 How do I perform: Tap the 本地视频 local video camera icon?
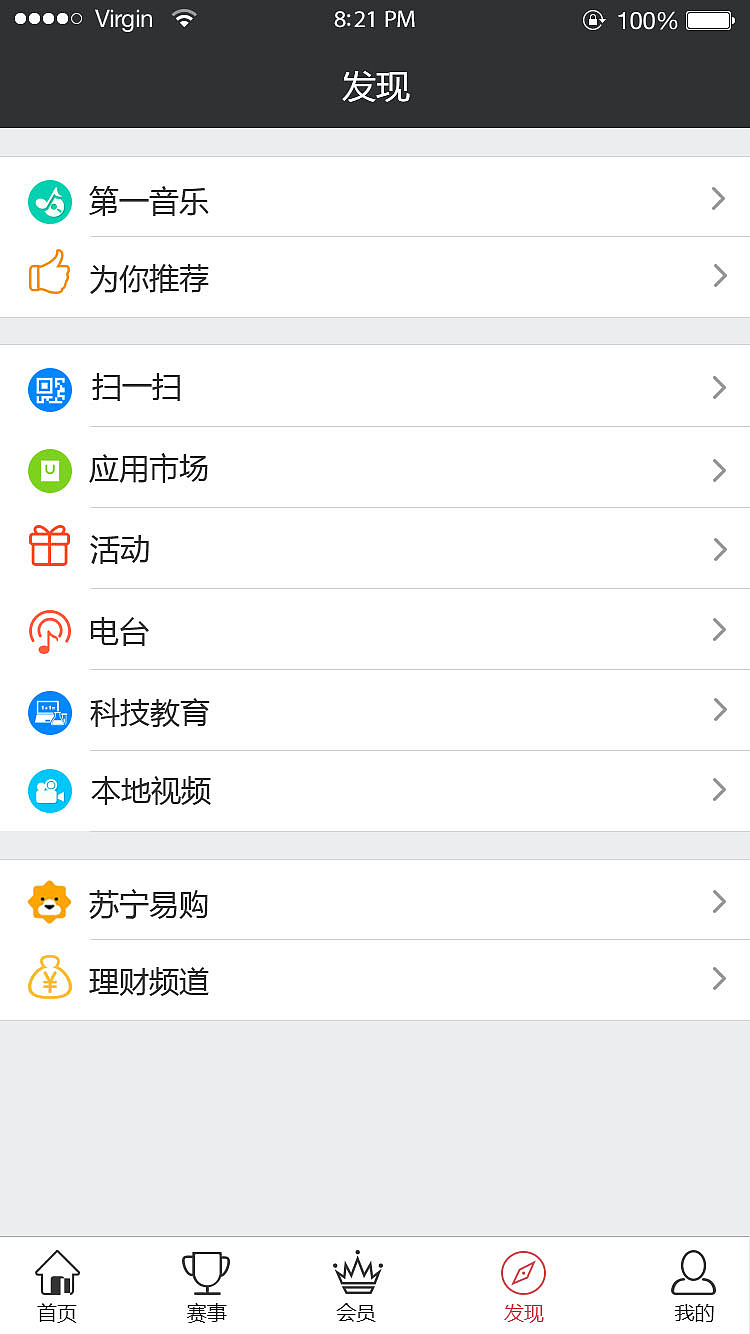pyautogui.click(x=50, y=791)
